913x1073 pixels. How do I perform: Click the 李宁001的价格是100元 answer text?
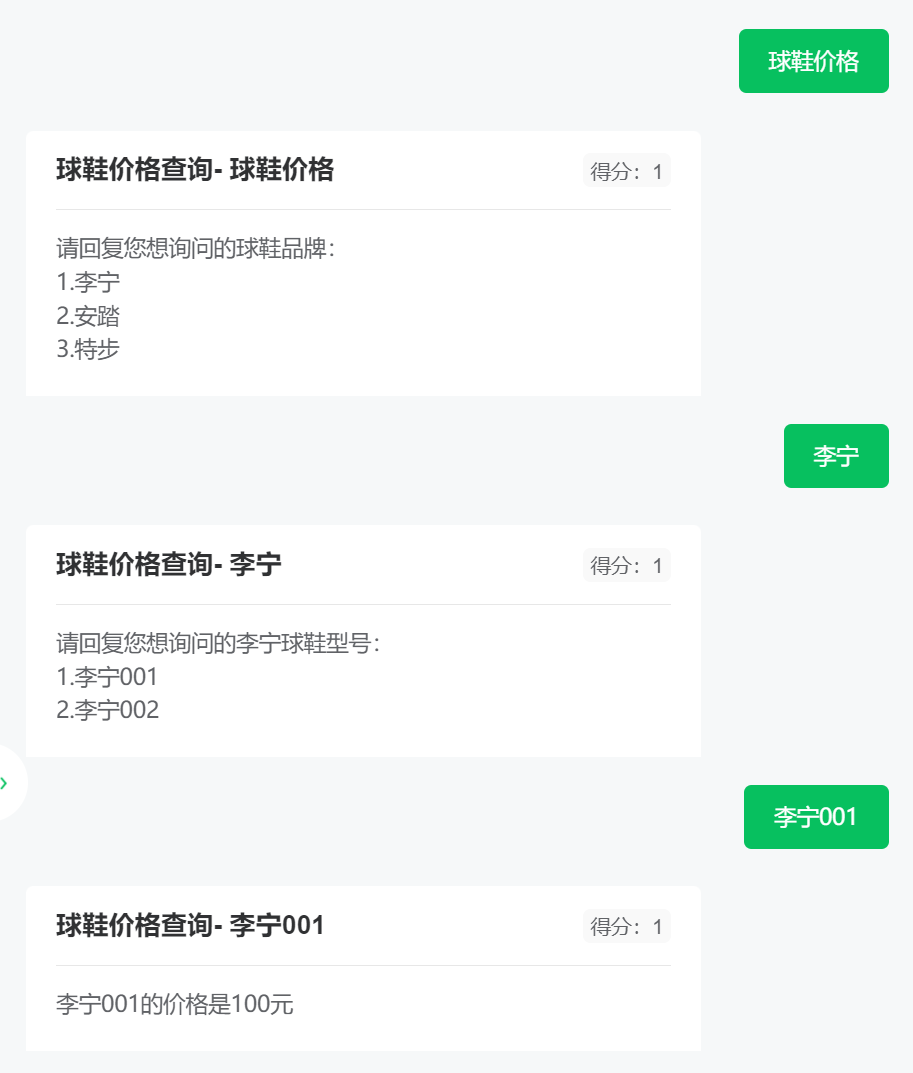coord(175,1005)
